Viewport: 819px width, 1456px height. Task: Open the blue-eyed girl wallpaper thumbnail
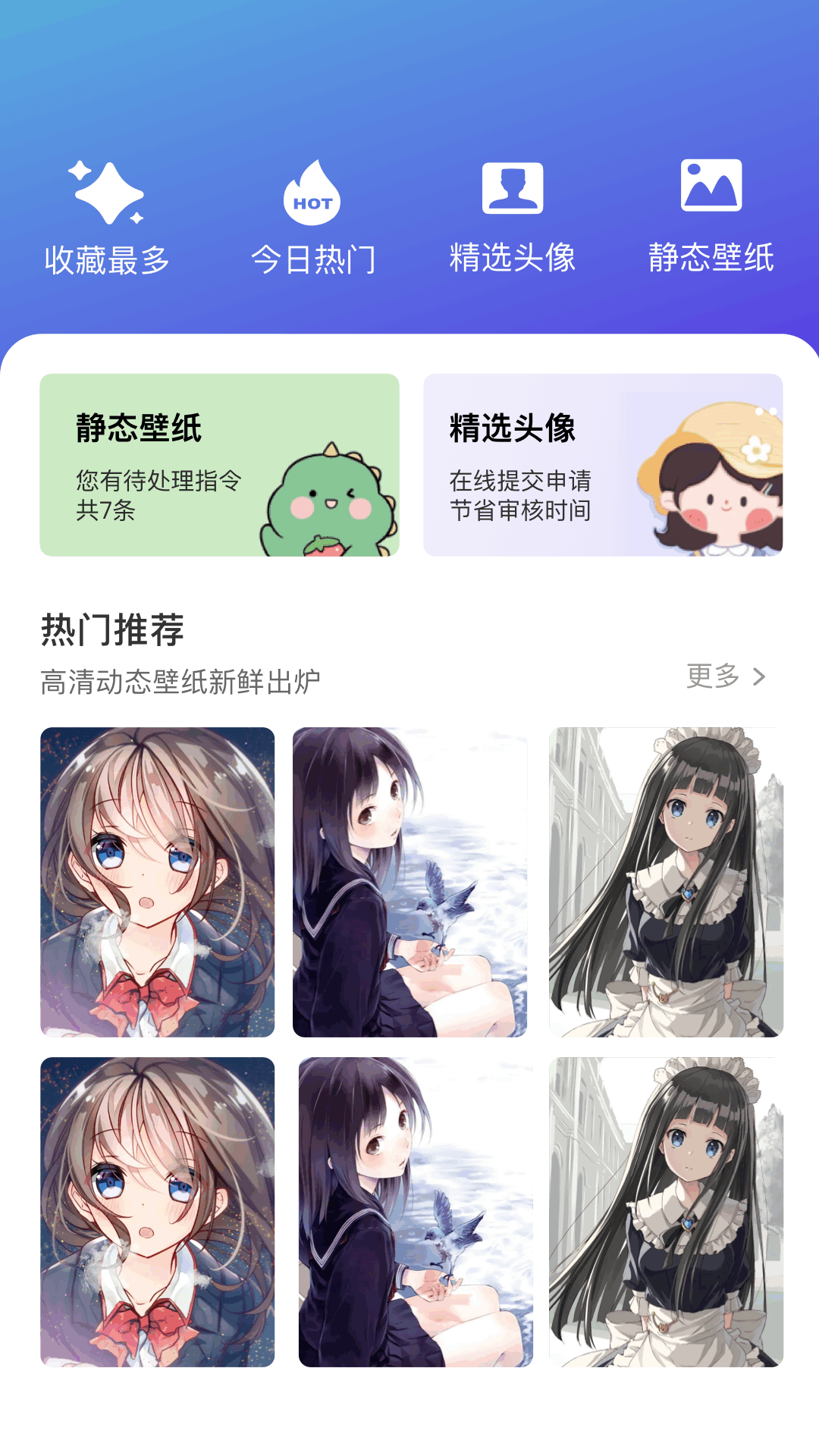tap(158, 880)
